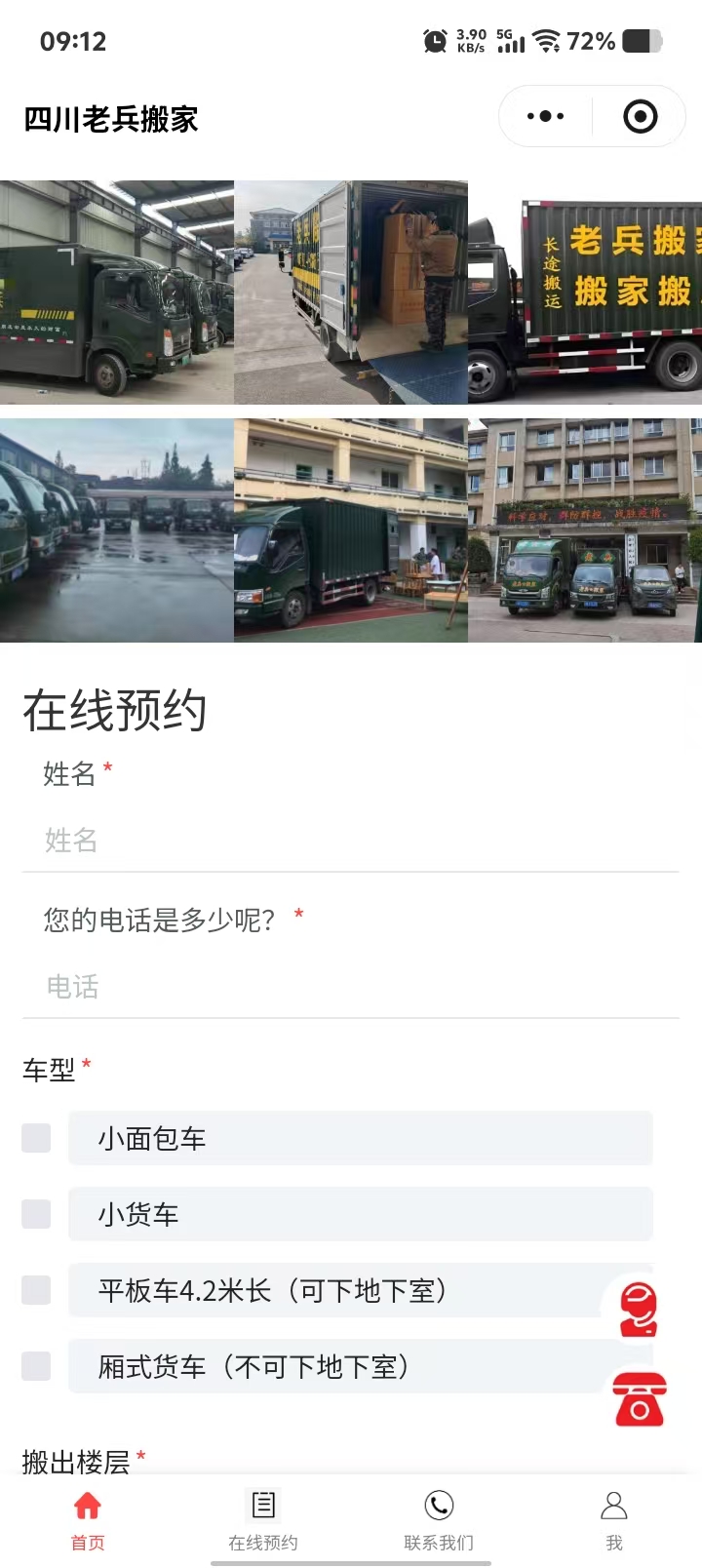This screenshot has width=702, height=1568.
Task: Tap the red telephone call icon
Action: pyautogui.click(x=640, y=1399)
